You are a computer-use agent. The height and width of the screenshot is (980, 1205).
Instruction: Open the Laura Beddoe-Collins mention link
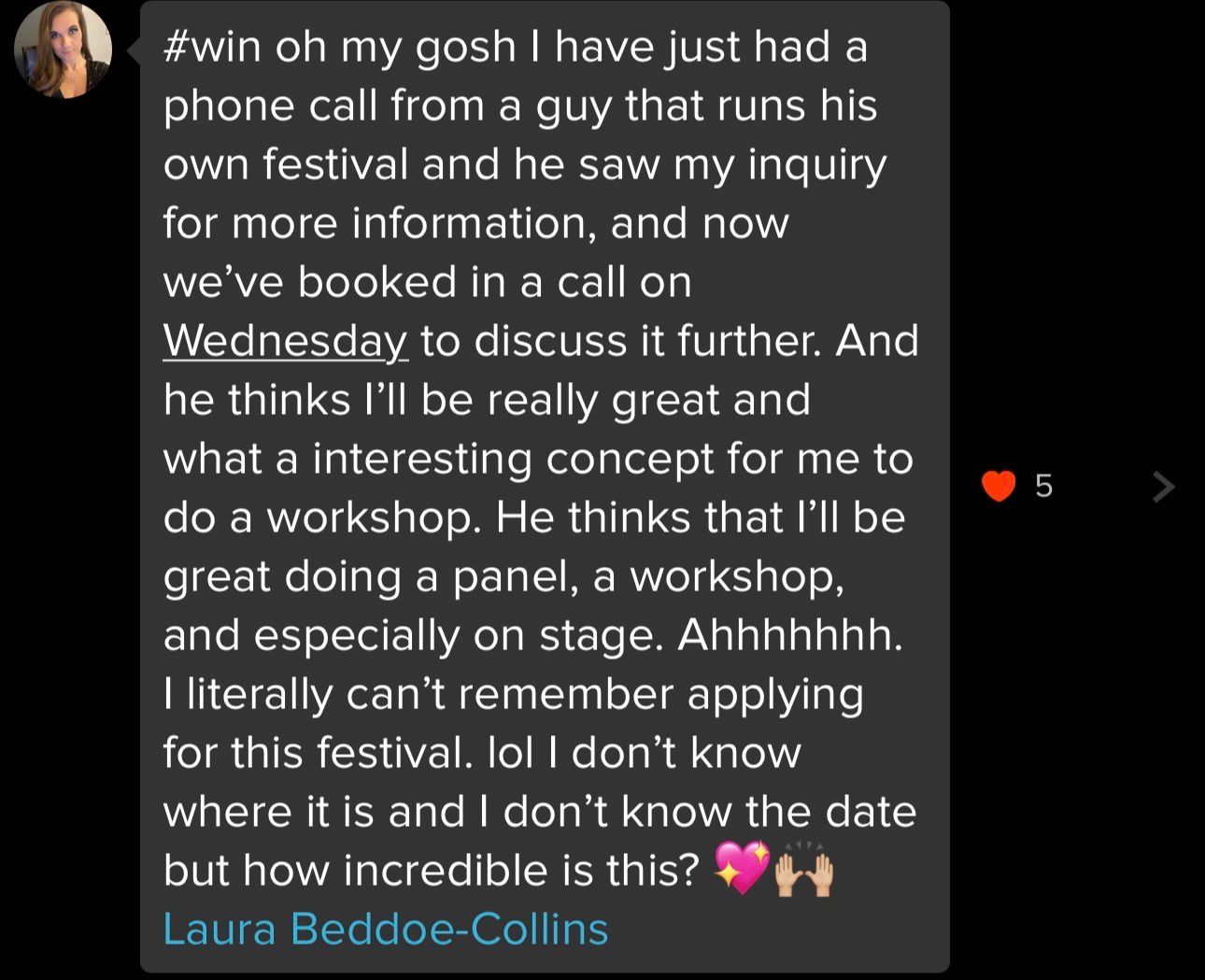pos(385,929)
